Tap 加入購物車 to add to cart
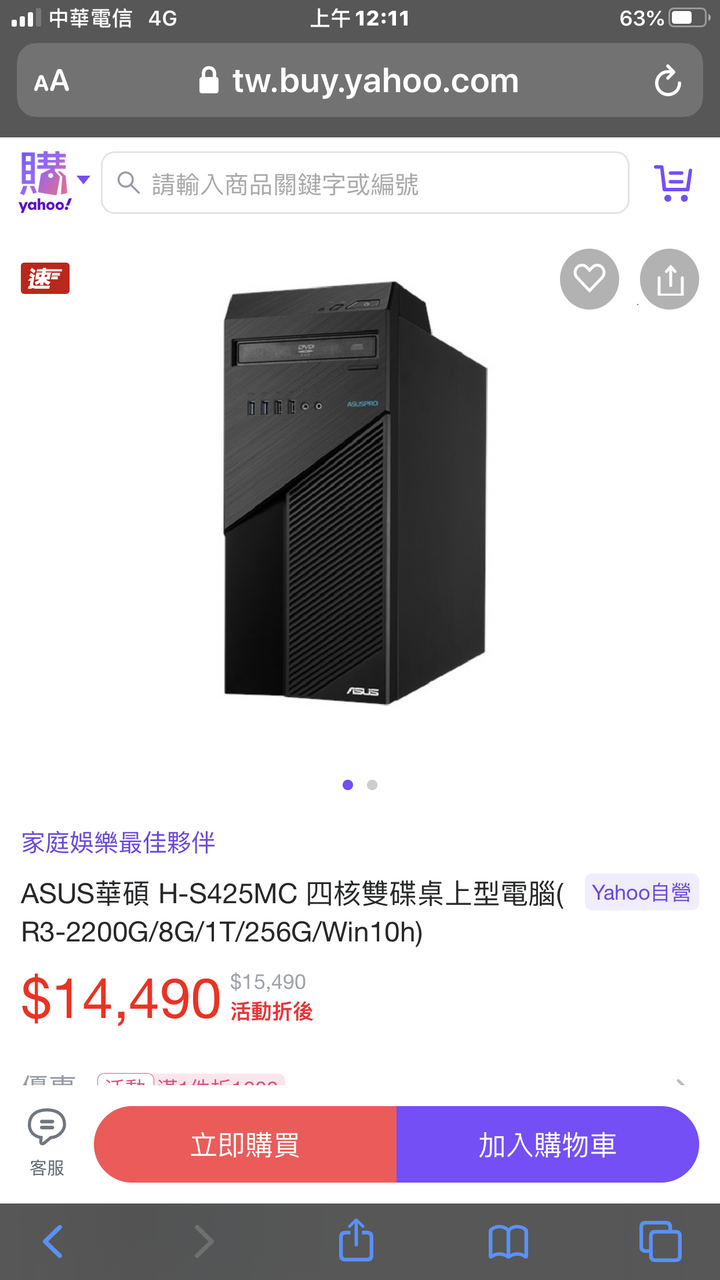The height and width of the screenshot is (1280, 720). pyautogui.click(x=547, y=1145)
